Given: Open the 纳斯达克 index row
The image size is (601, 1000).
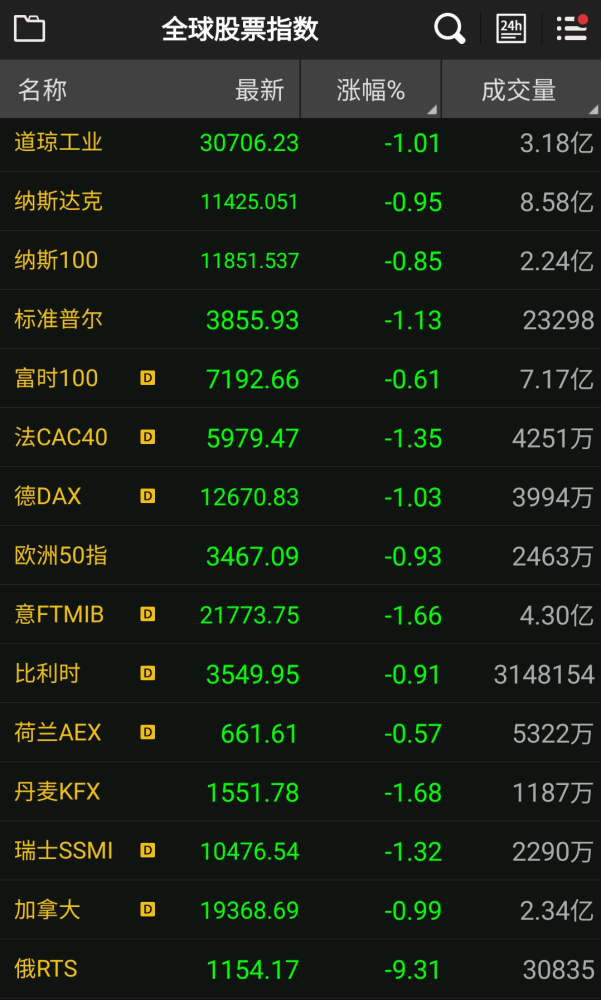Looking at the screenshot, I should pyautogui.click(x=300, y=202).
